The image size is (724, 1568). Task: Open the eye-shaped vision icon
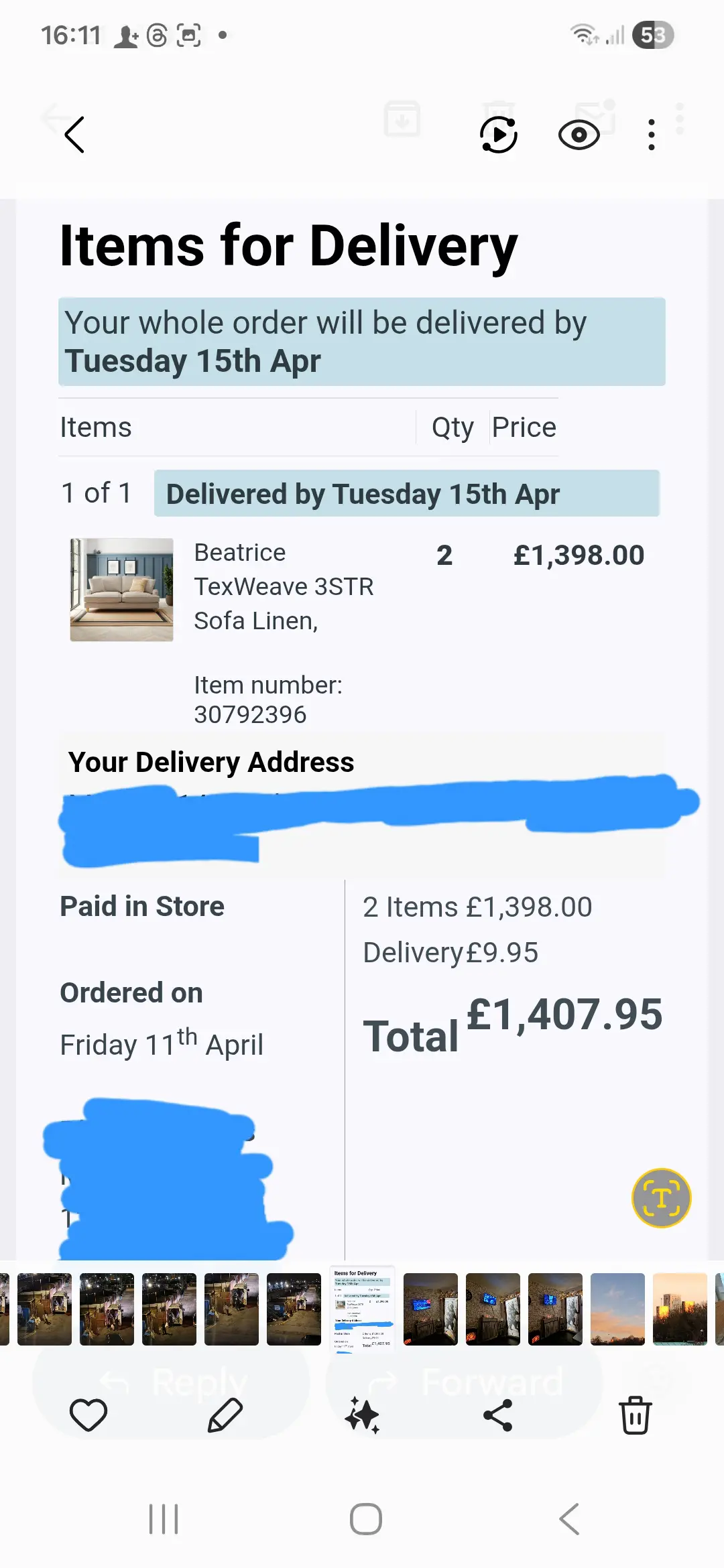579,135
